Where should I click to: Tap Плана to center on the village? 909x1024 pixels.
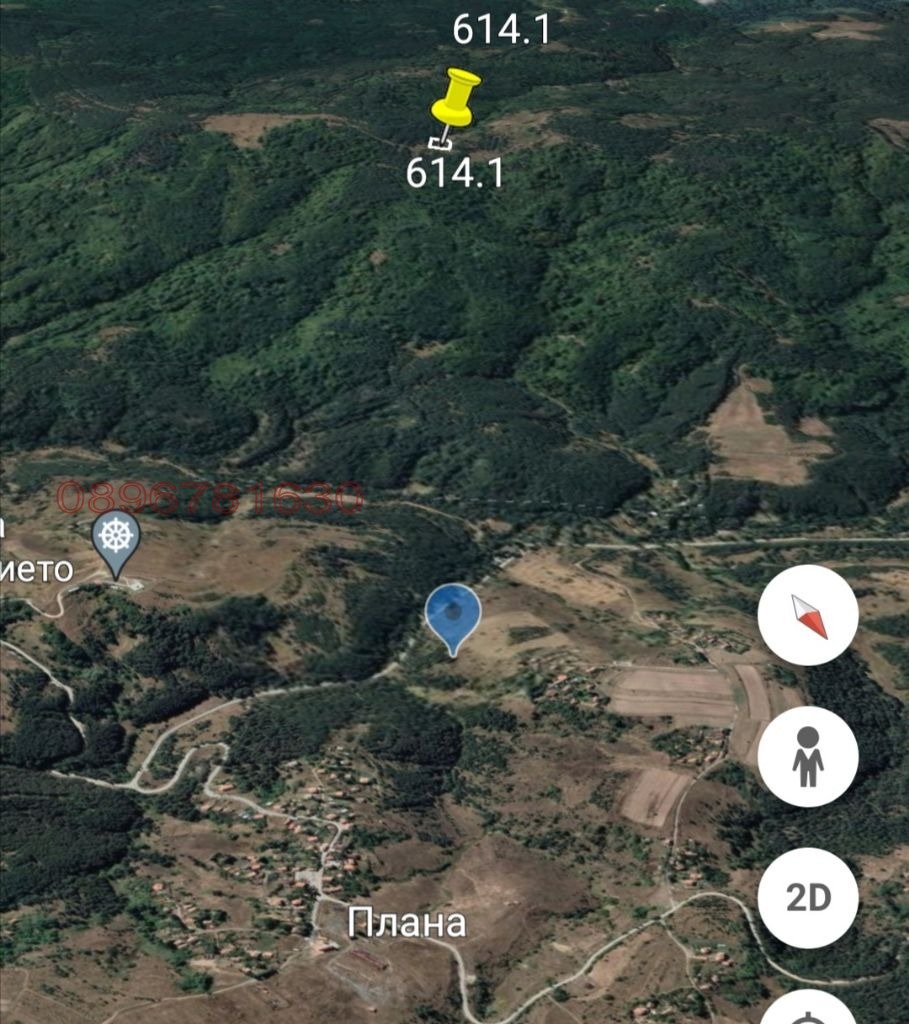tap(409, 920)
